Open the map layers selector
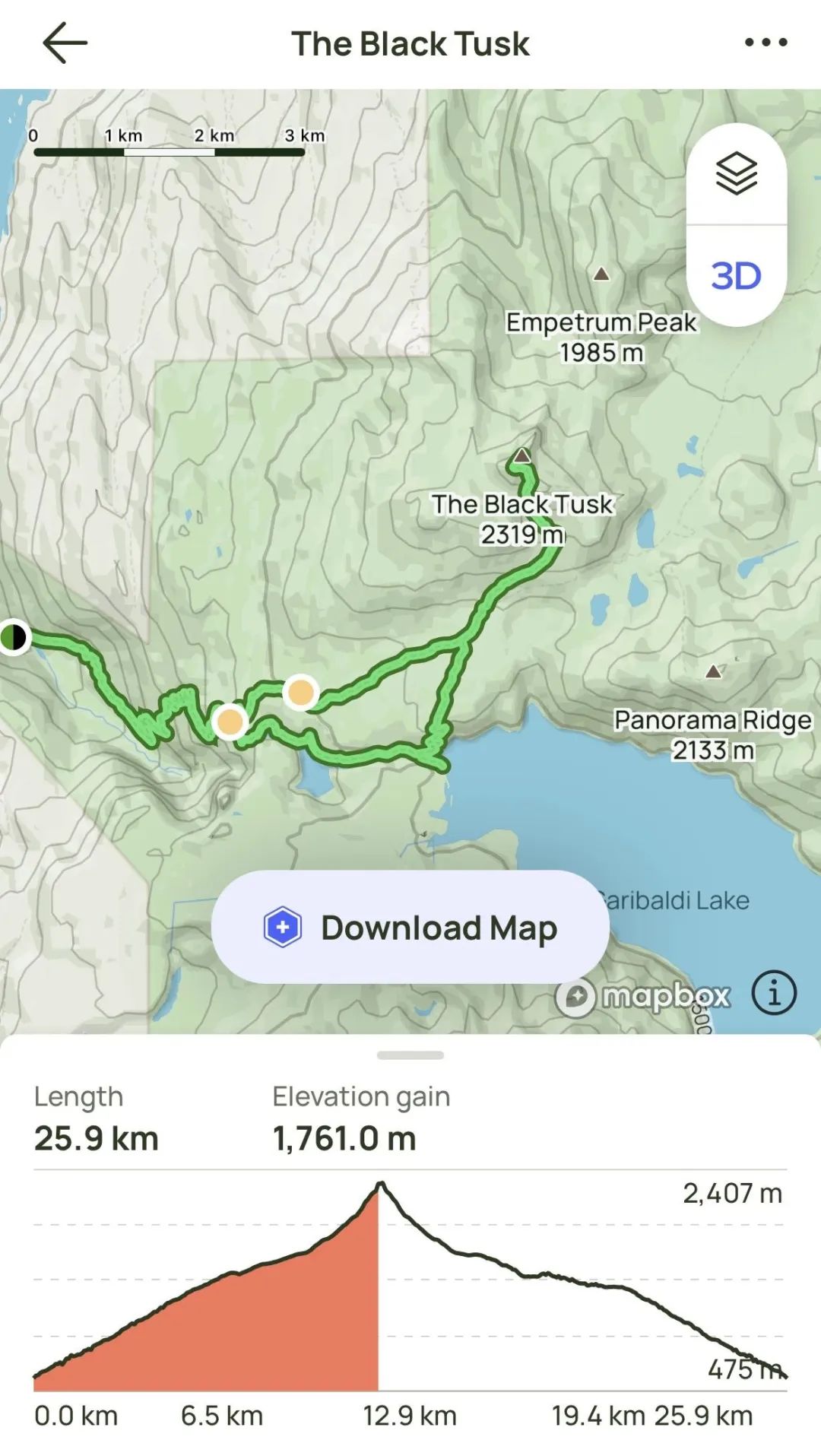Viewport: 821px width, 1456px height. (x=736, y=173)
